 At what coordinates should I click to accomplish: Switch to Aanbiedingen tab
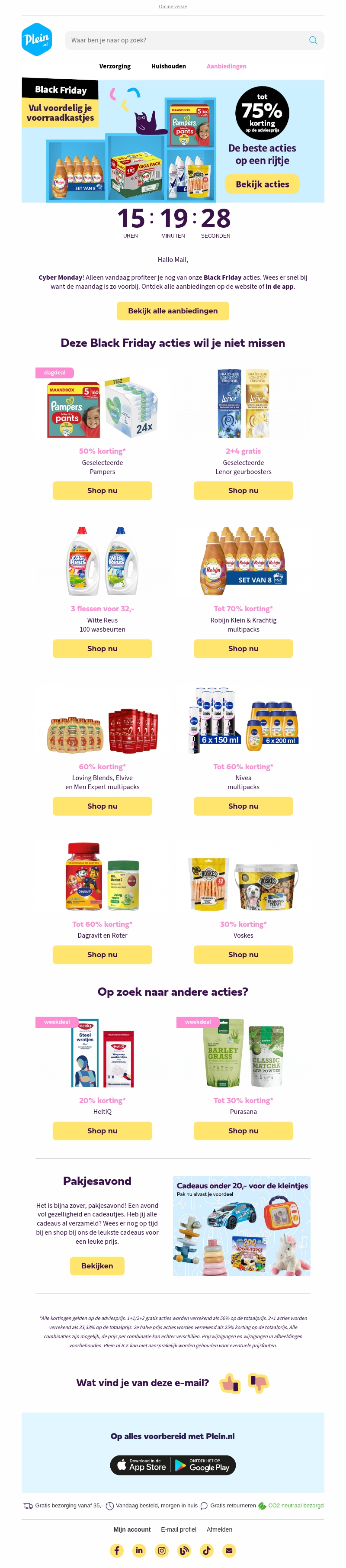tap(226, 66)
